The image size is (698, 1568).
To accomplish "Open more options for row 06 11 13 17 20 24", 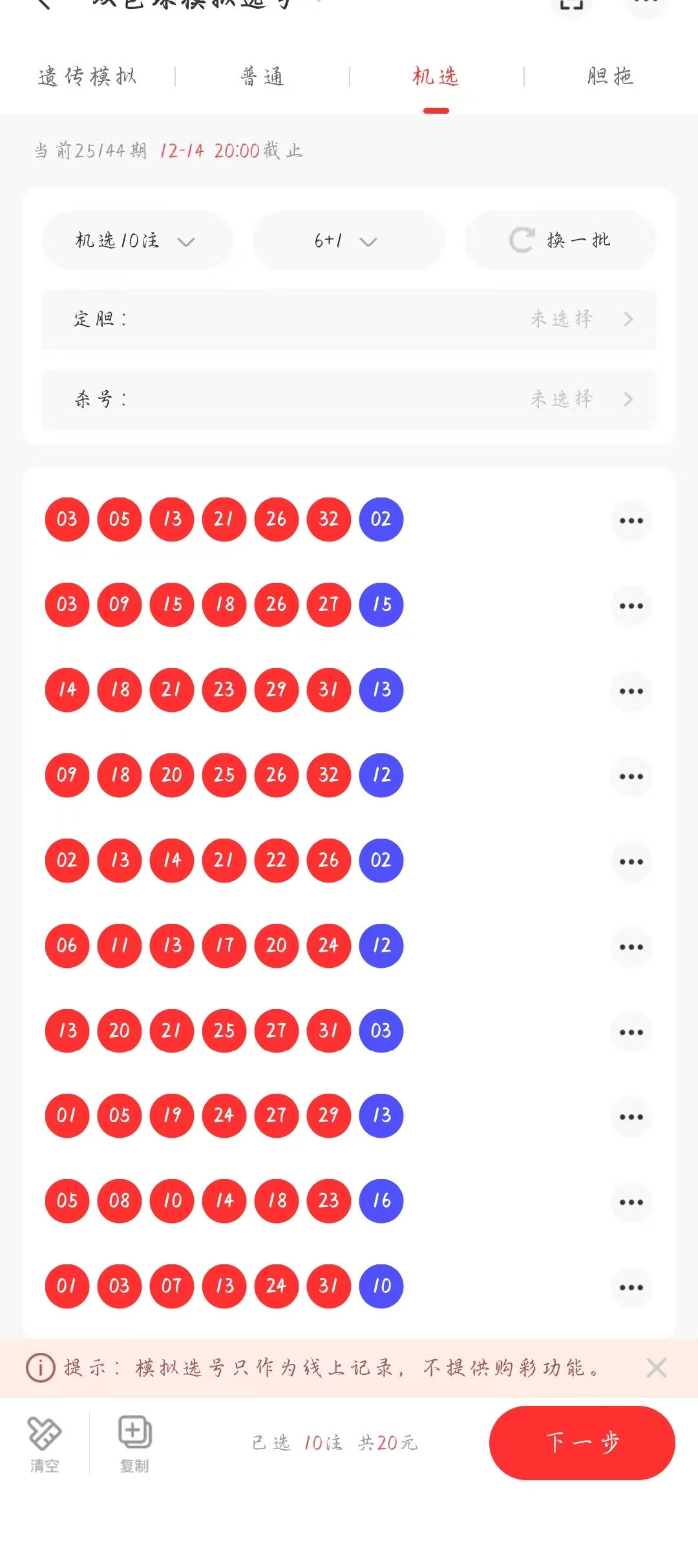I will pos(631,946).
